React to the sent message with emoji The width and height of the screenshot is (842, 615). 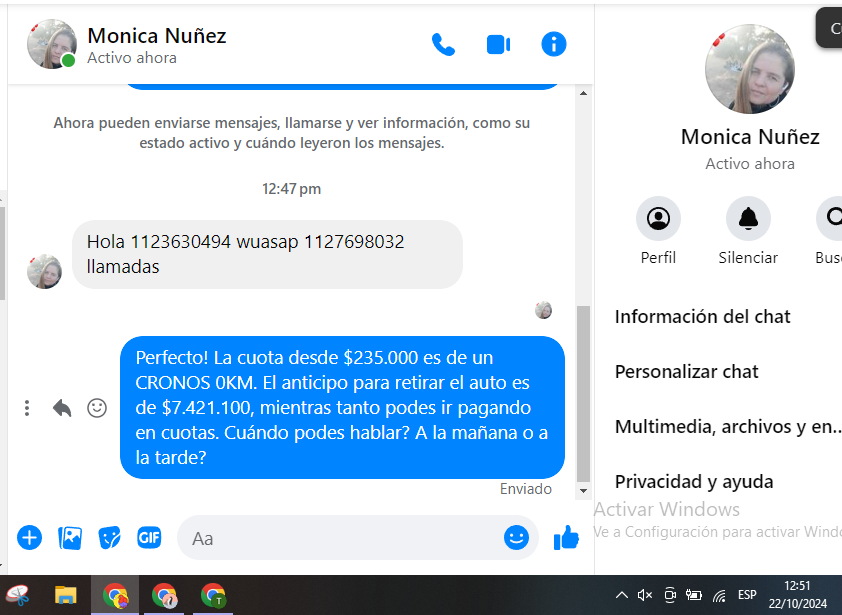pos(97,408)
